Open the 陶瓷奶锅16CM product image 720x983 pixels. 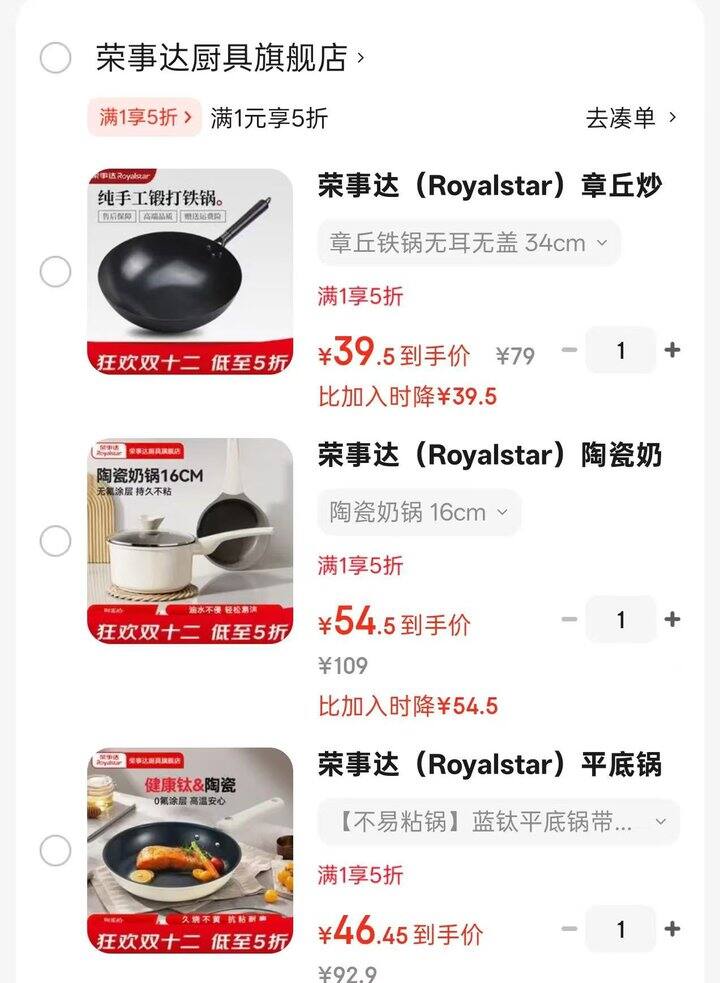pos(190,541)
